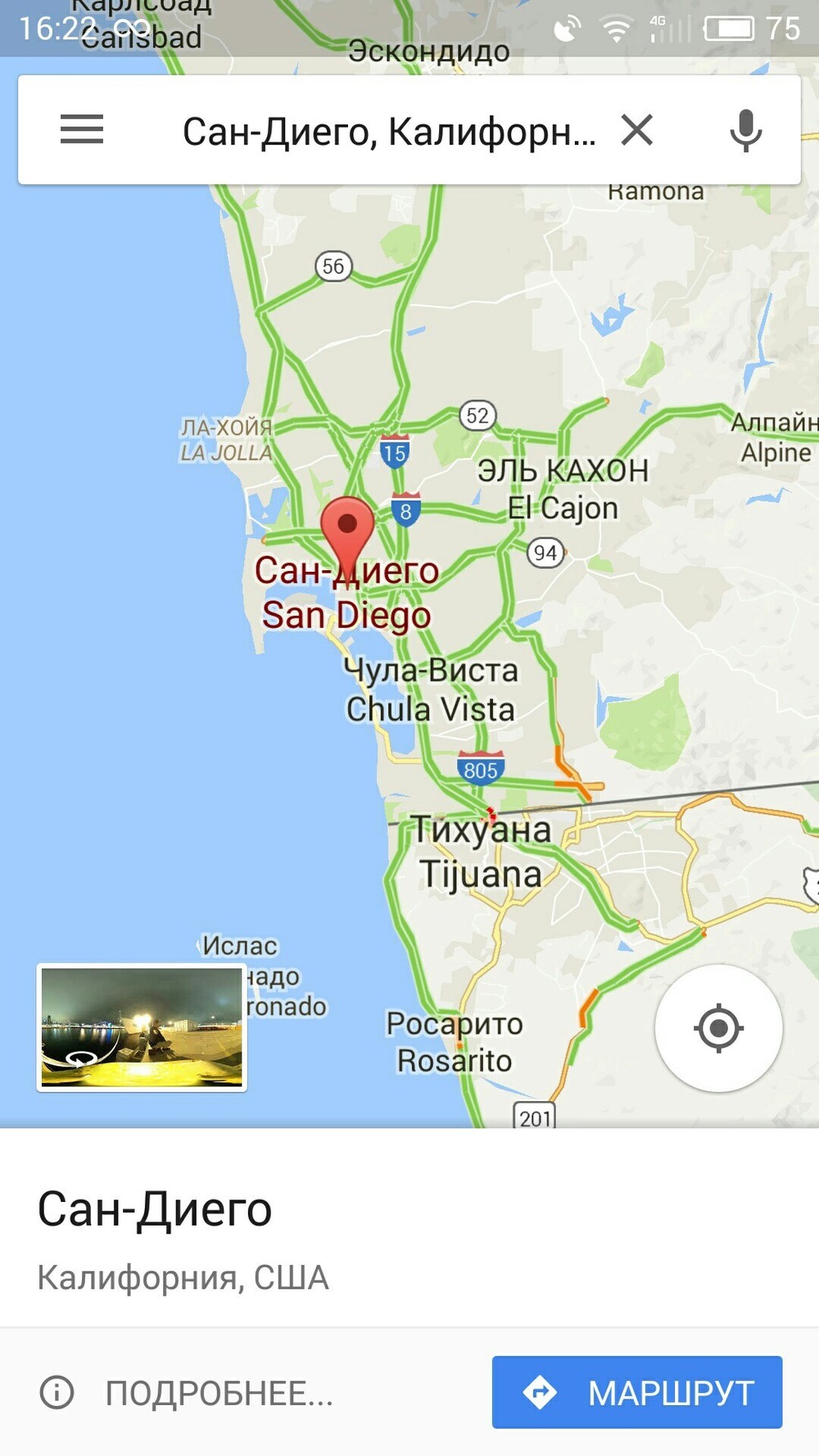The image size is (819, 1456).
Task: Tap the МАРШРУТ directions button
Action: 637,1392
